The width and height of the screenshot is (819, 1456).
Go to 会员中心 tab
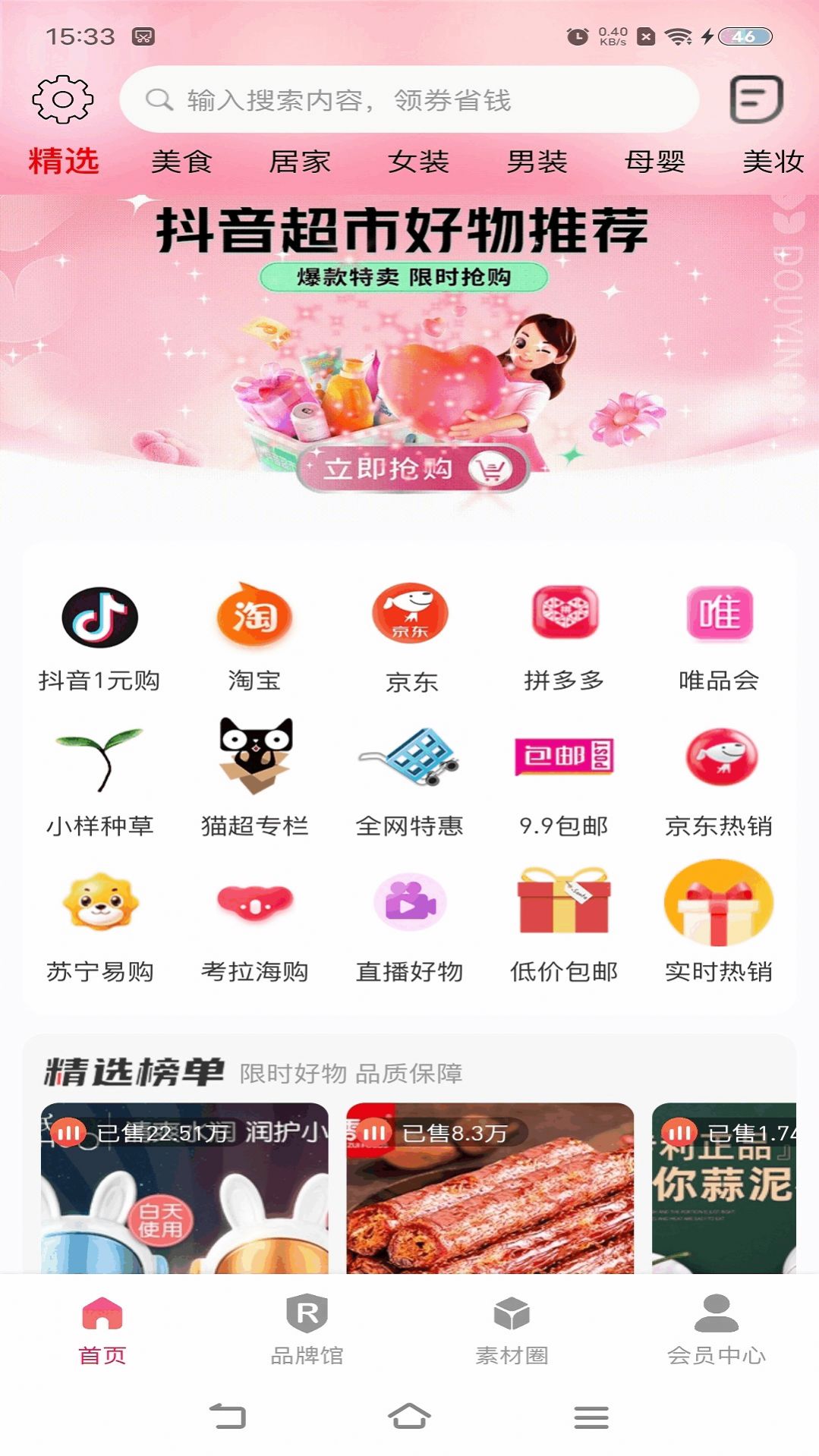point(716,1329)
